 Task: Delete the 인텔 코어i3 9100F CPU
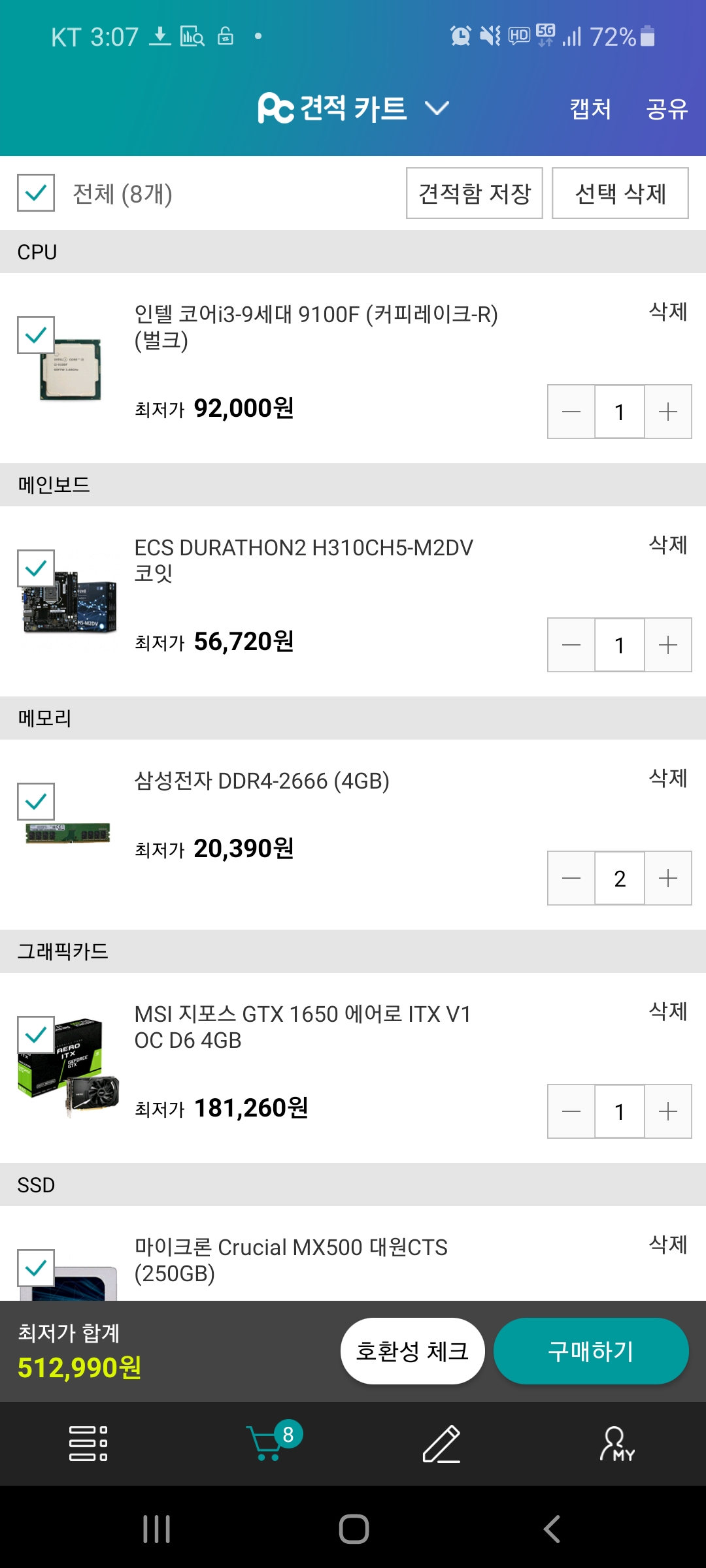[667, 312]
